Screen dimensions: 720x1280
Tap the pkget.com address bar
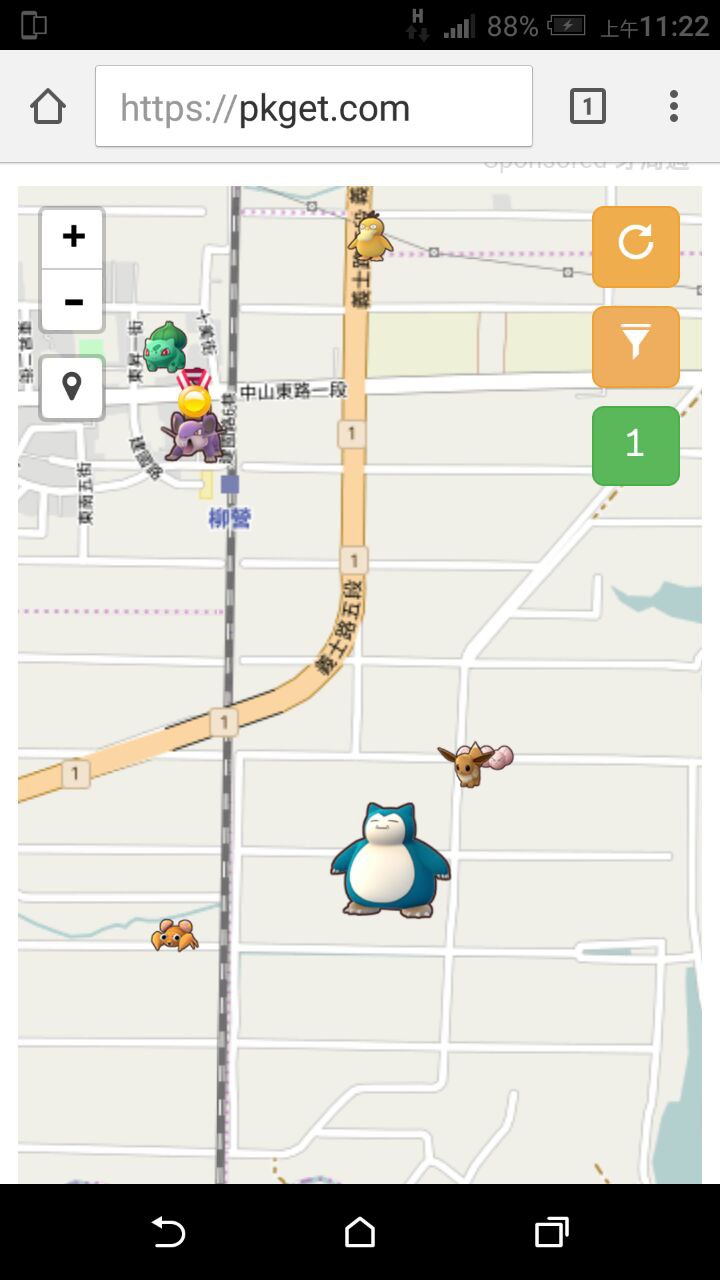pos(313,107)
